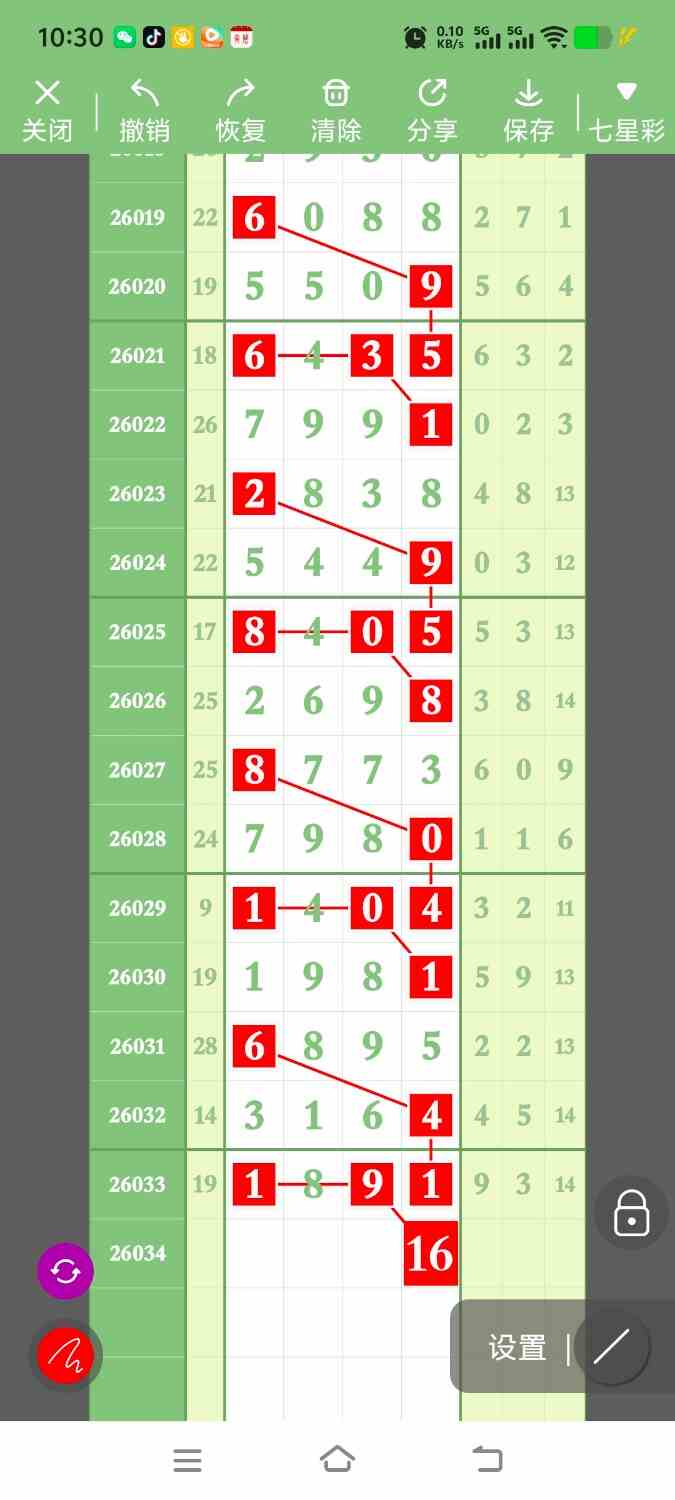The width and height of the screenshot is (675, 1500).
Task: Go to the home screen
Action: [x=337, y=1460]
